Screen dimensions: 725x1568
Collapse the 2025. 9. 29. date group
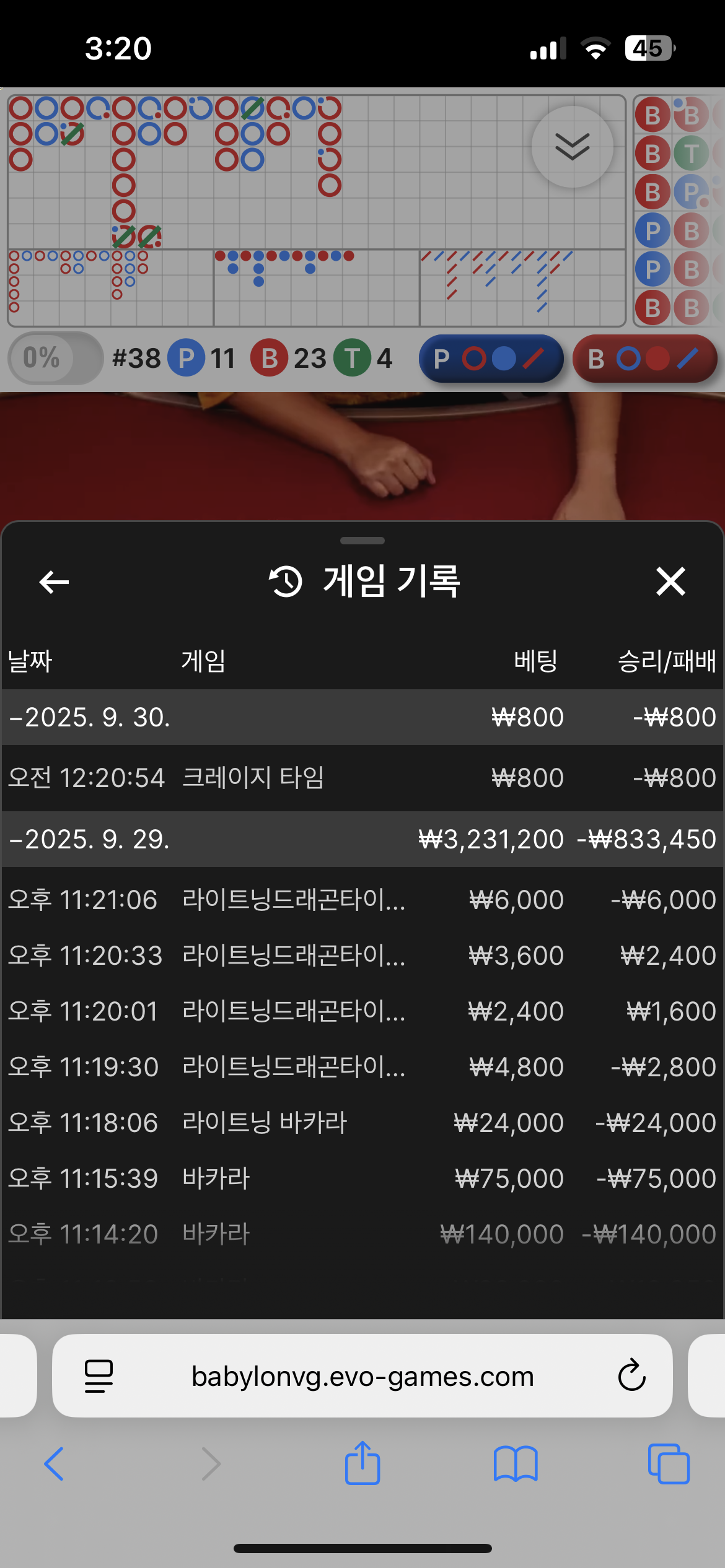point(90,839)
